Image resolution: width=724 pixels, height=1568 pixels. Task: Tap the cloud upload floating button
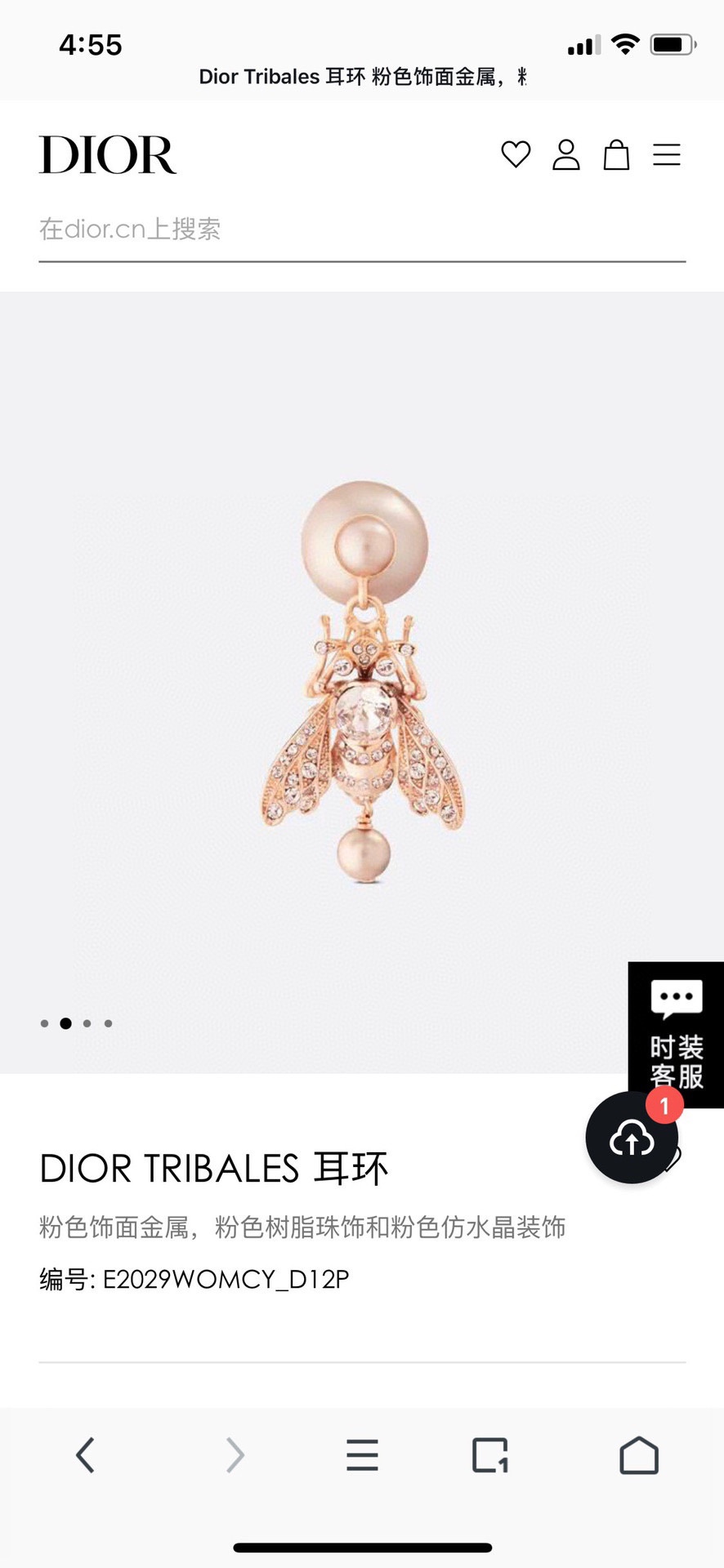tap(632, 1138)
